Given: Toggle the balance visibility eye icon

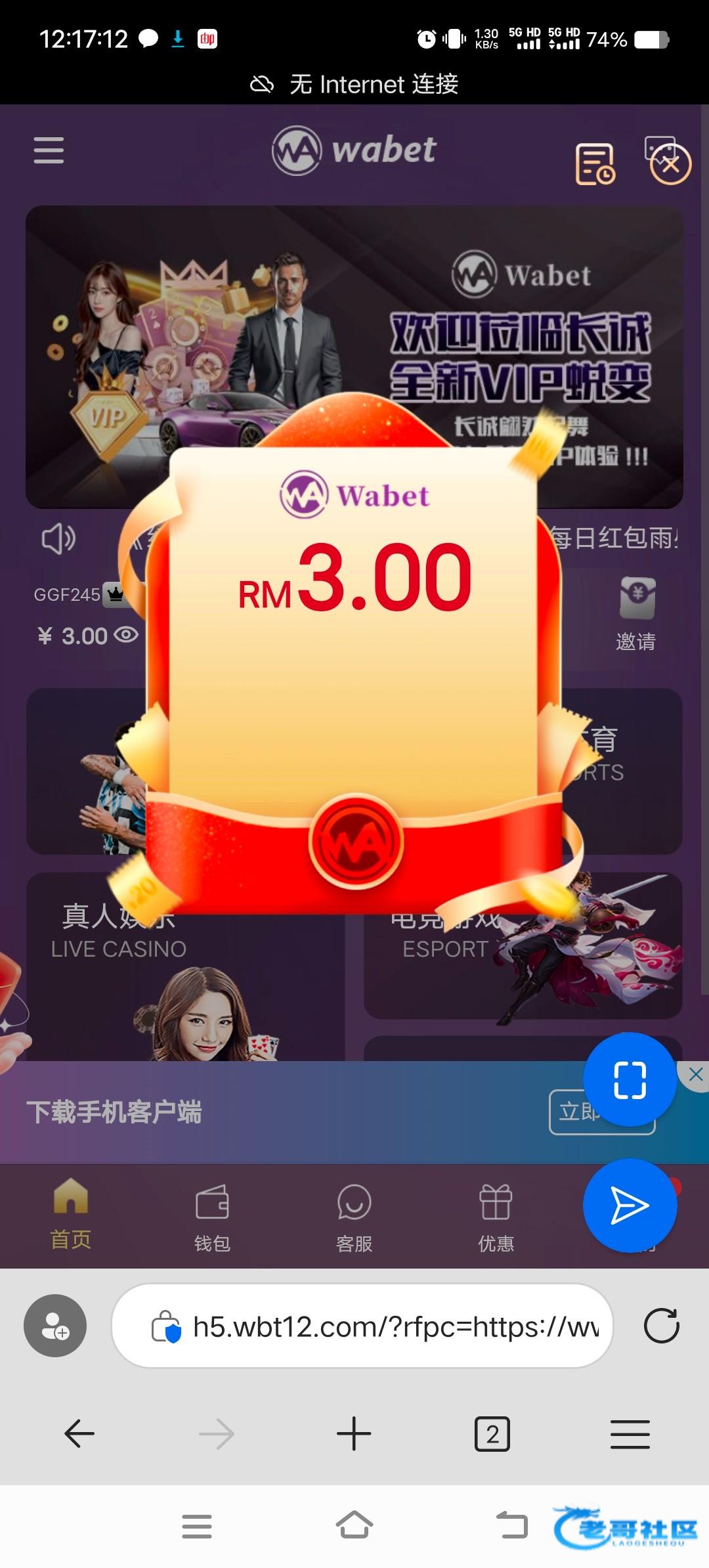Looking at the screenshot, I should 126,635.
